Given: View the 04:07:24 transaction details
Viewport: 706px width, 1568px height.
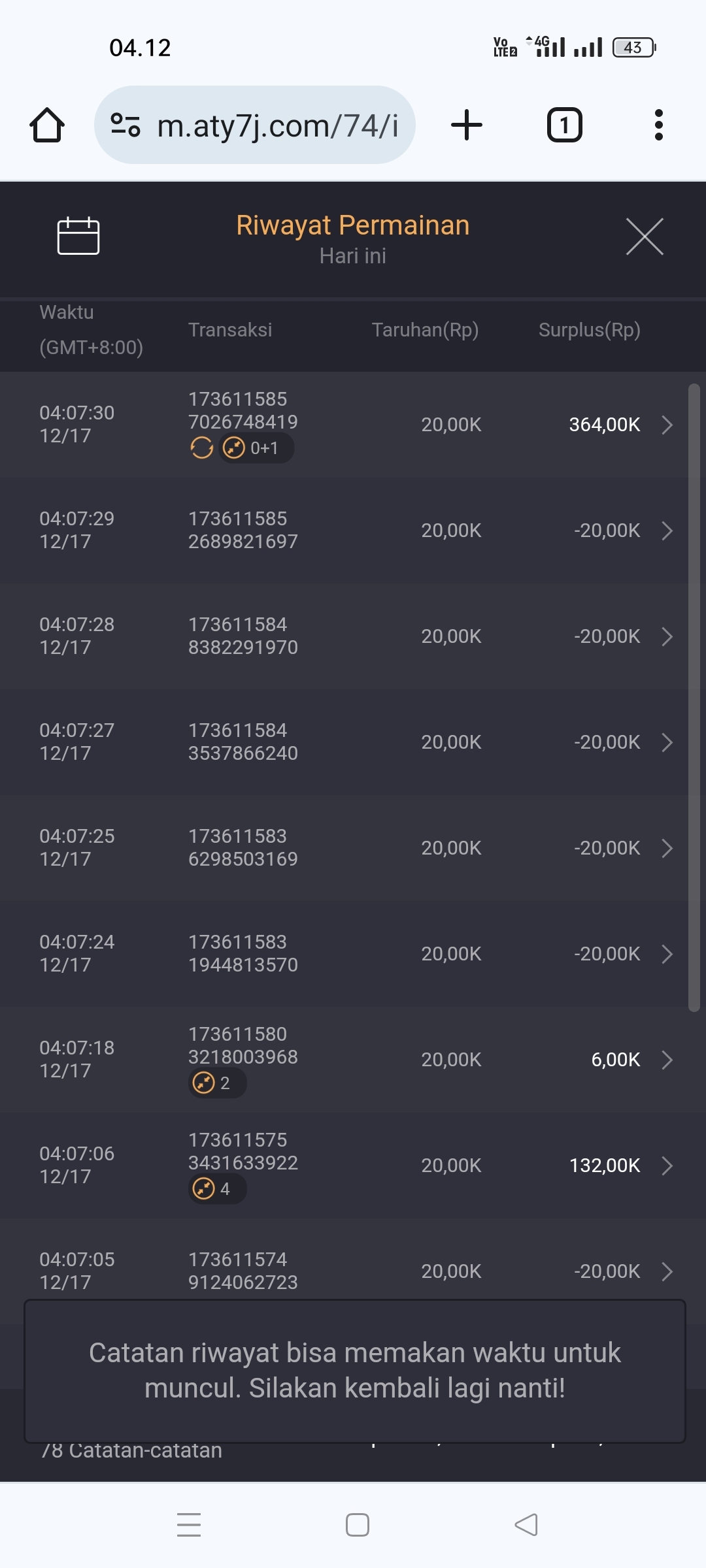Looking at the screenshot, I should (x=667, y=954).
